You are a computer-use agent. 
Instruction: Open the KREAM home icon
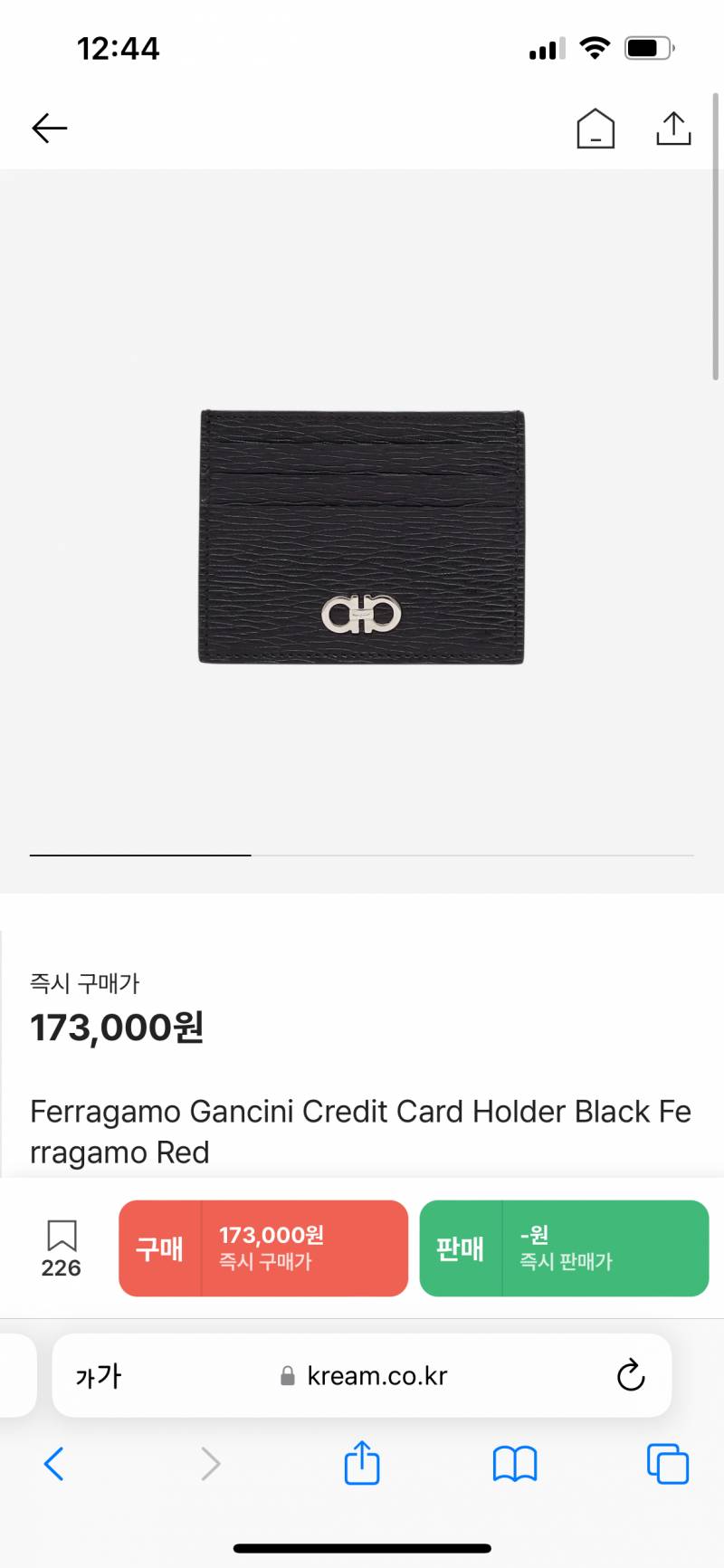pos(595,129)
